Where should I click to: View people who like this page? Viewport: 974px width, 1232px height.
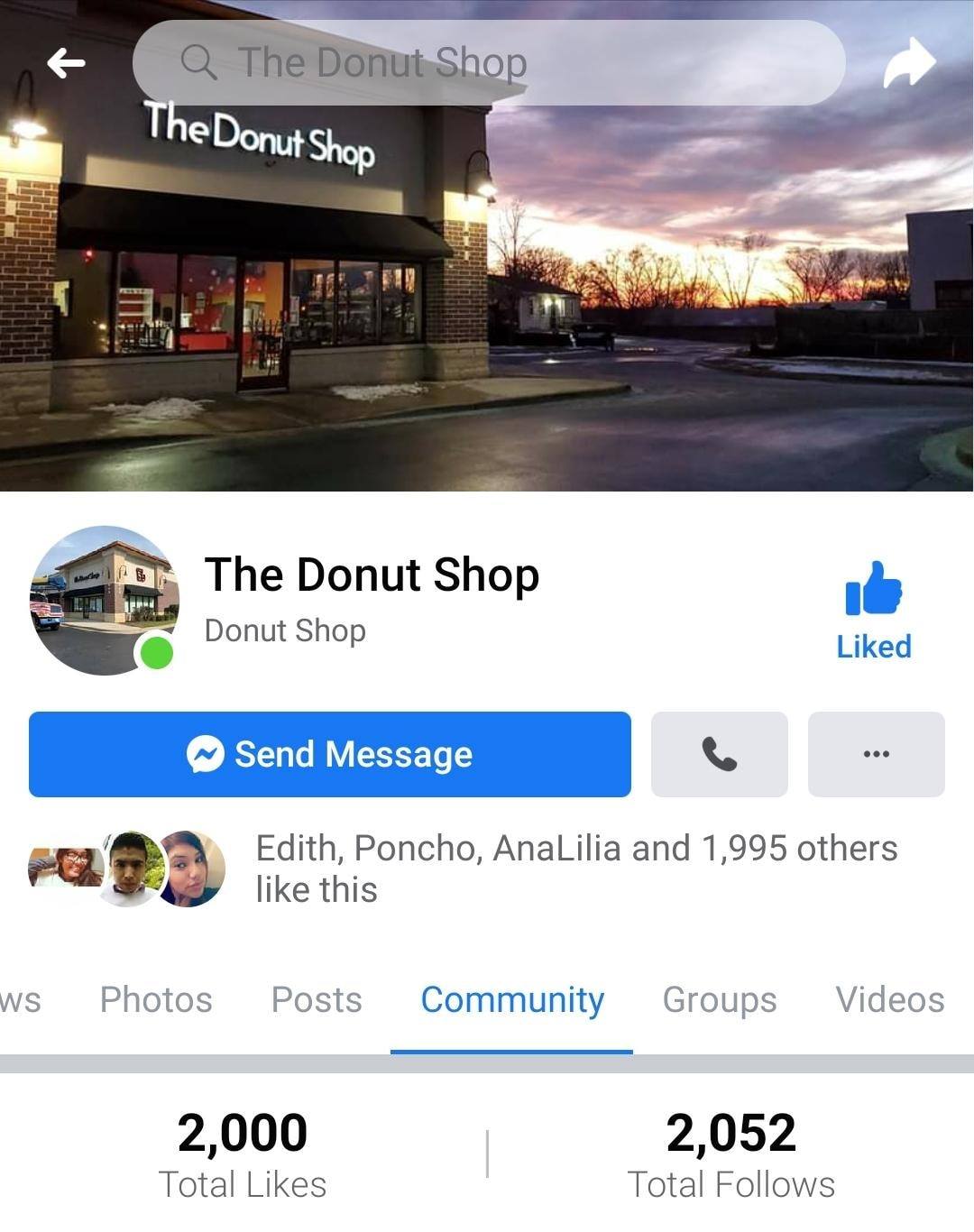click(x=575, y=868)
